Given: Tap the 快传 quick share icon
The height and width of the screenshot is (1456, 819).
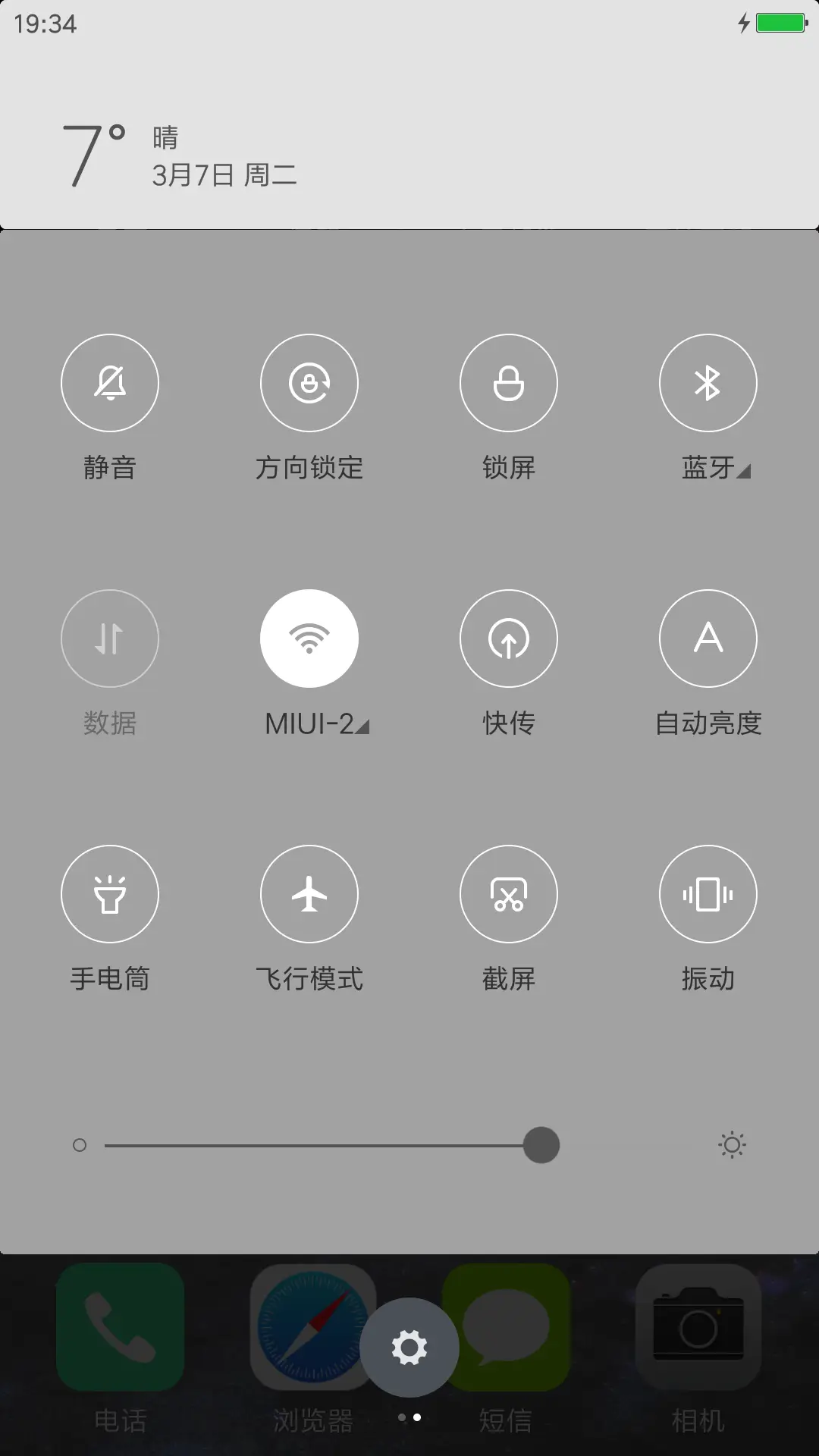Looking at the screenshot, I should 509,639.
